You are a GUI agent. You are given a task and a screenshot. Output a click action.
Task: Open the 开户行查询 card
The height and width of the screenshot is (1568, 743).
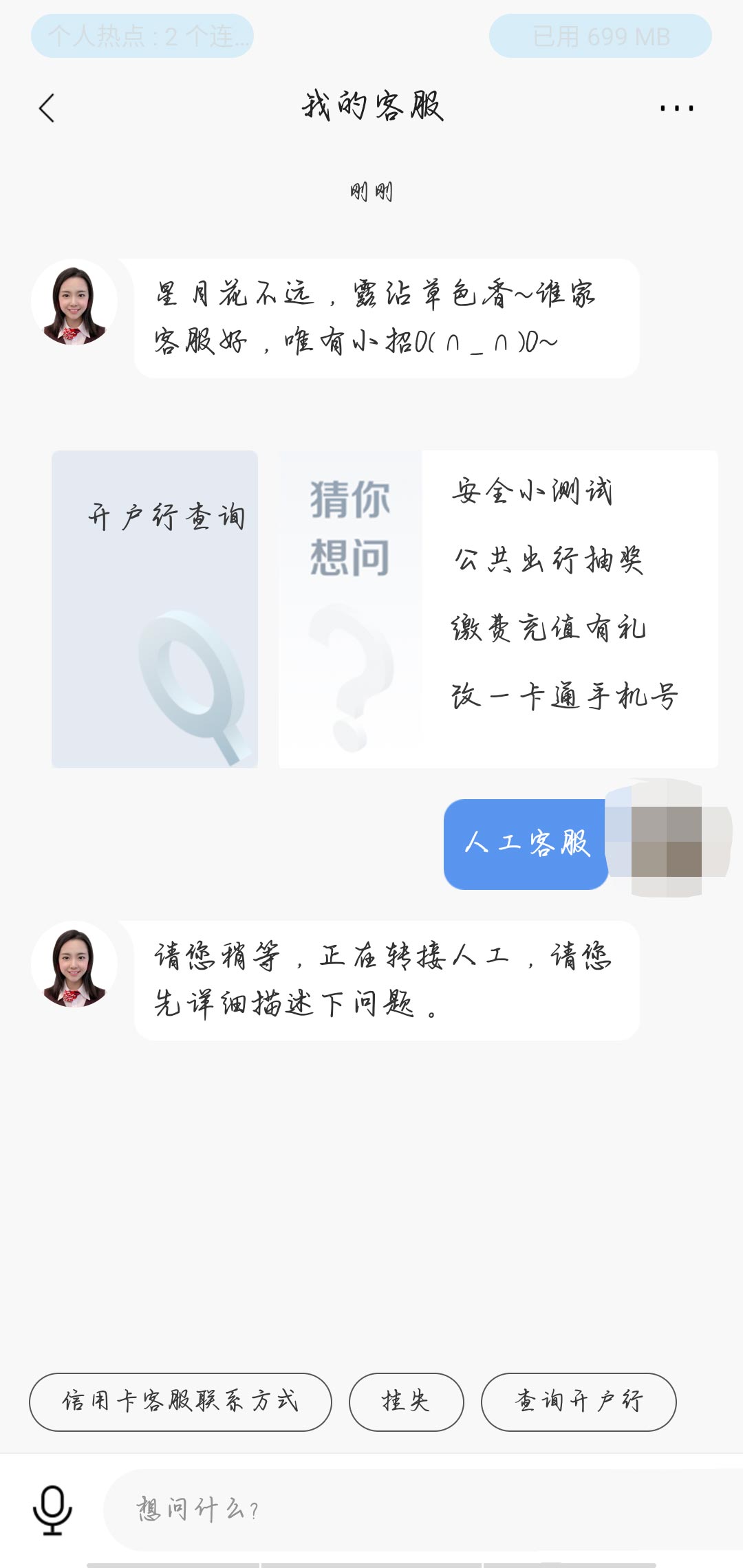pyautogui.click(x=155, y=609)
